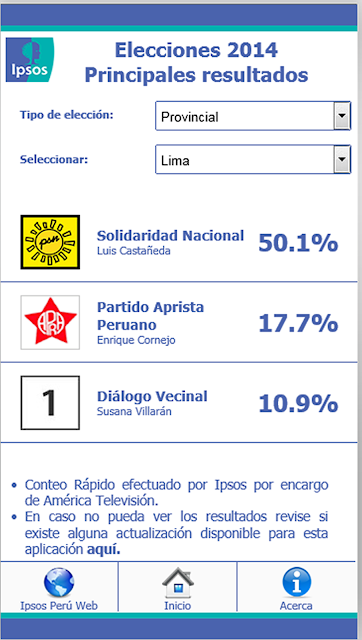Open Ipsos Perú Web
The image size is (362, 640).
click(x=59, y=587)
